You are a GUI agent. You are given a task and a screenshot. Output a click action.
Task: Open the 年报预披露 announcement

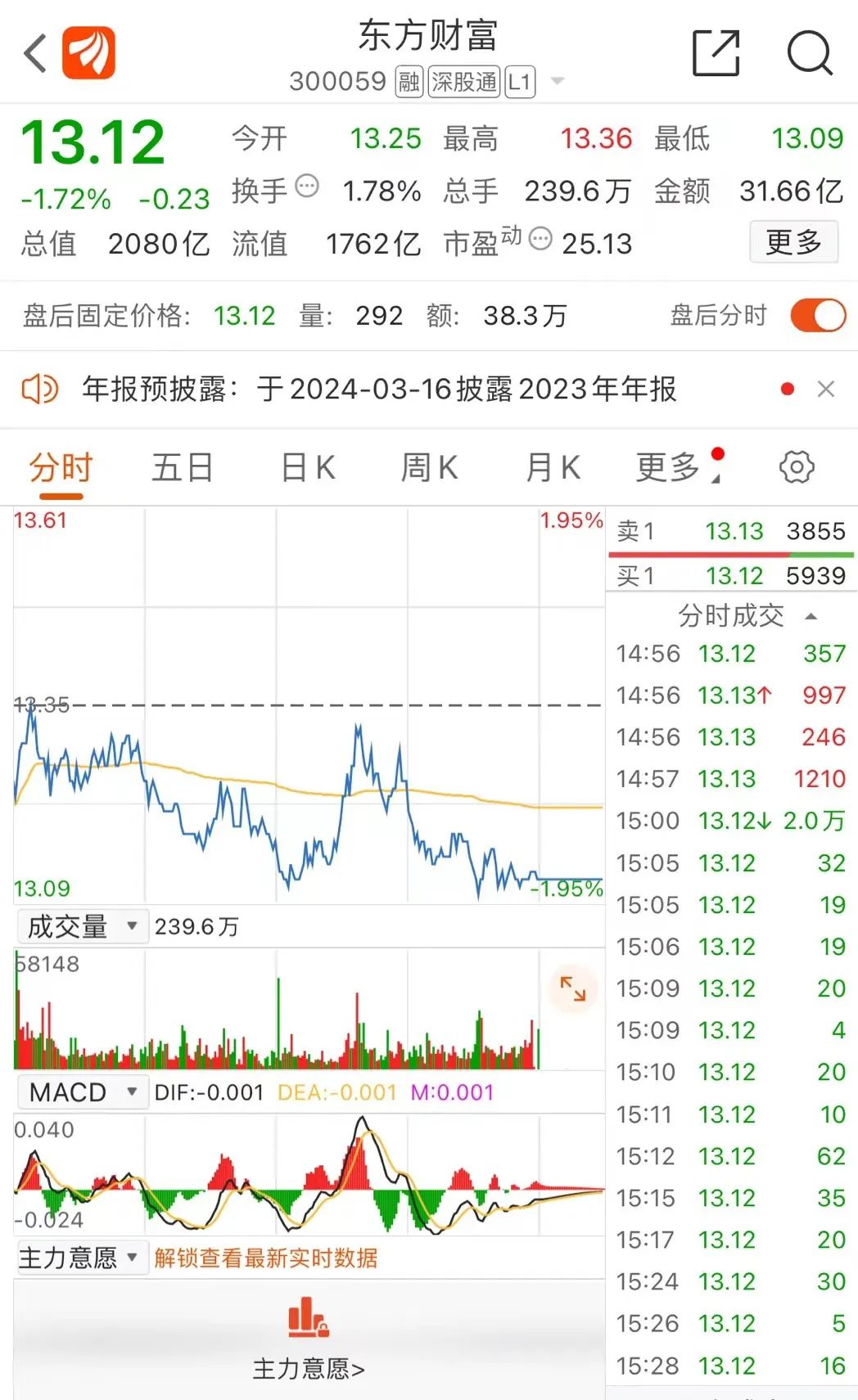pyautogui.click(x=379, y=389)
